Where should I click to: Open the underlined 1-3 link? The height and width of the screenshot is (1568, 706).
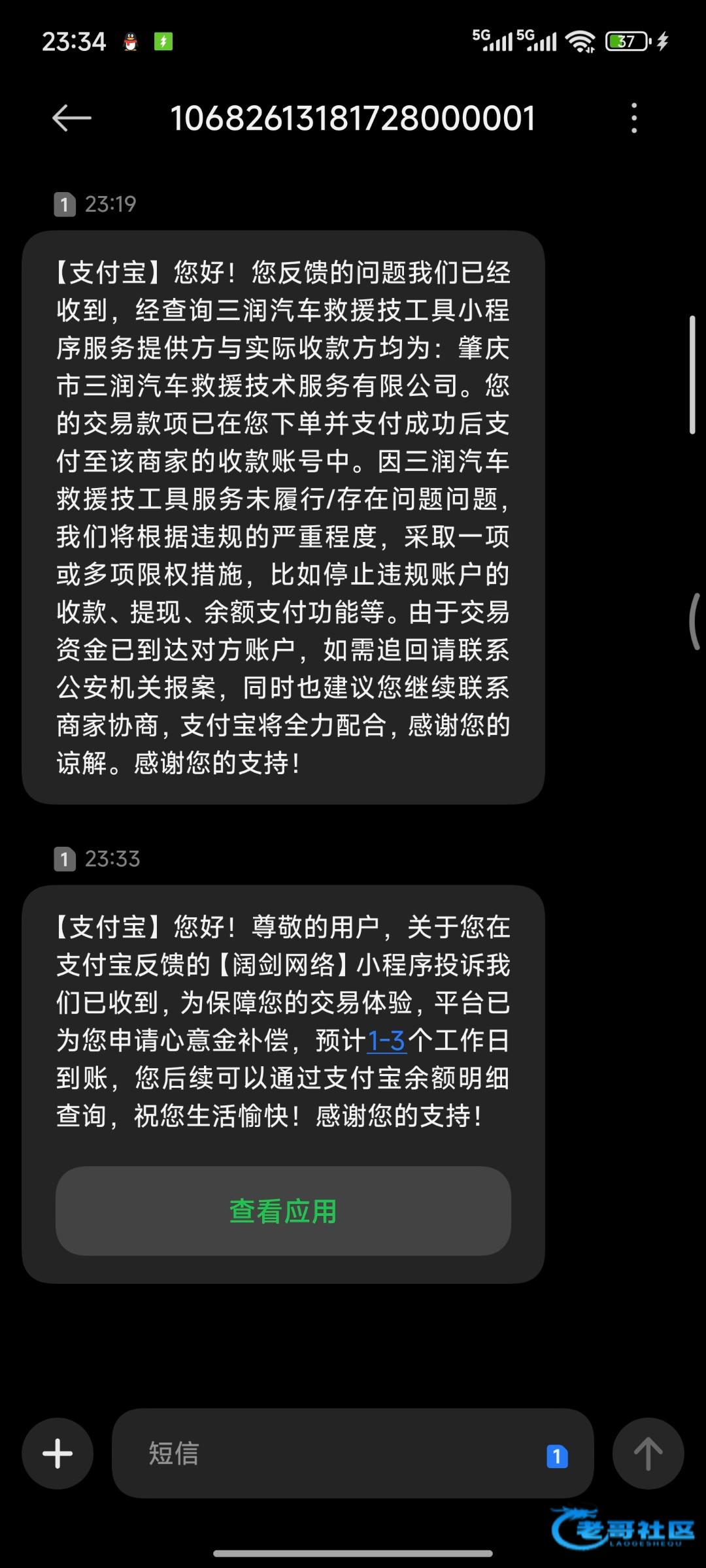[386, 1041]
